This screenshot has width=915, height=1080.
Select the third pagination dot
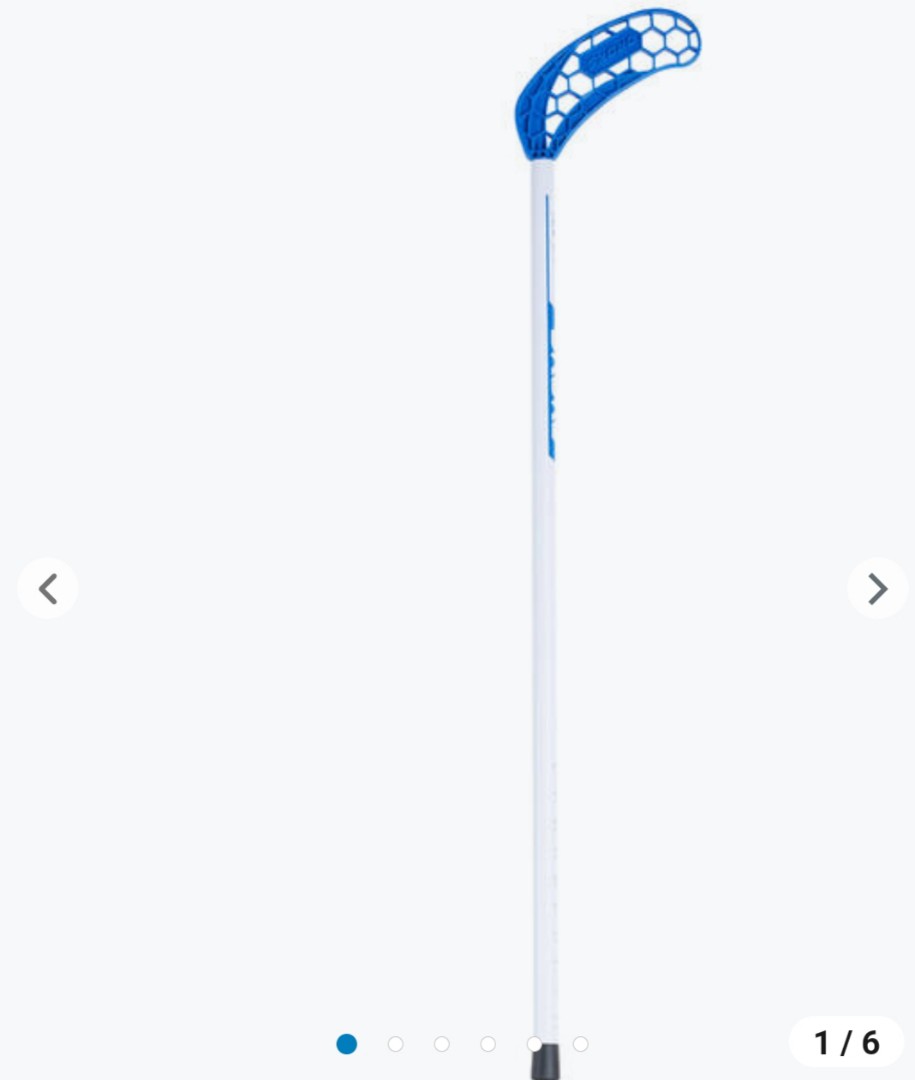click(441, 1044)
